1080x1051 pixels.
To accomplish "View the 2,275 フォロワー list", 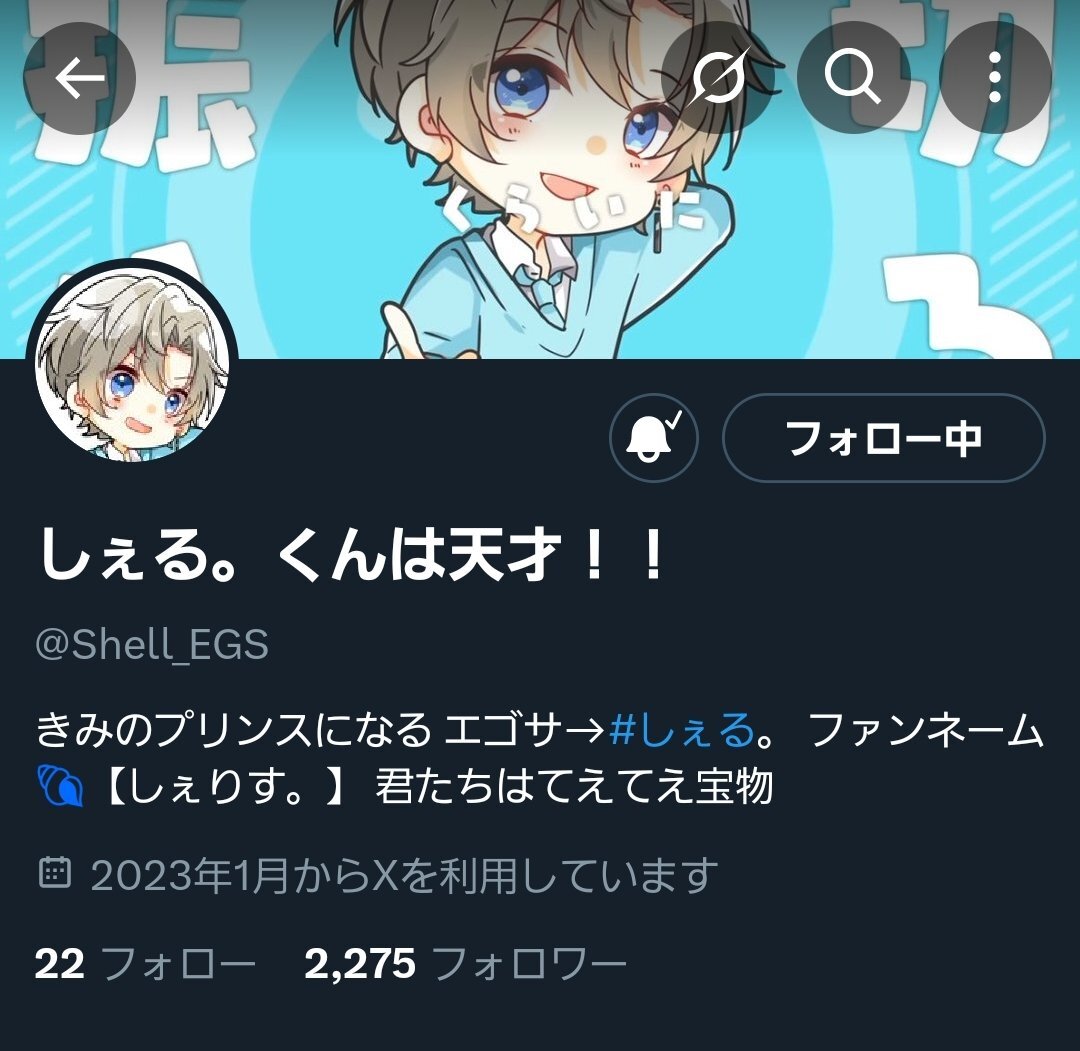I will pos(466,963).
